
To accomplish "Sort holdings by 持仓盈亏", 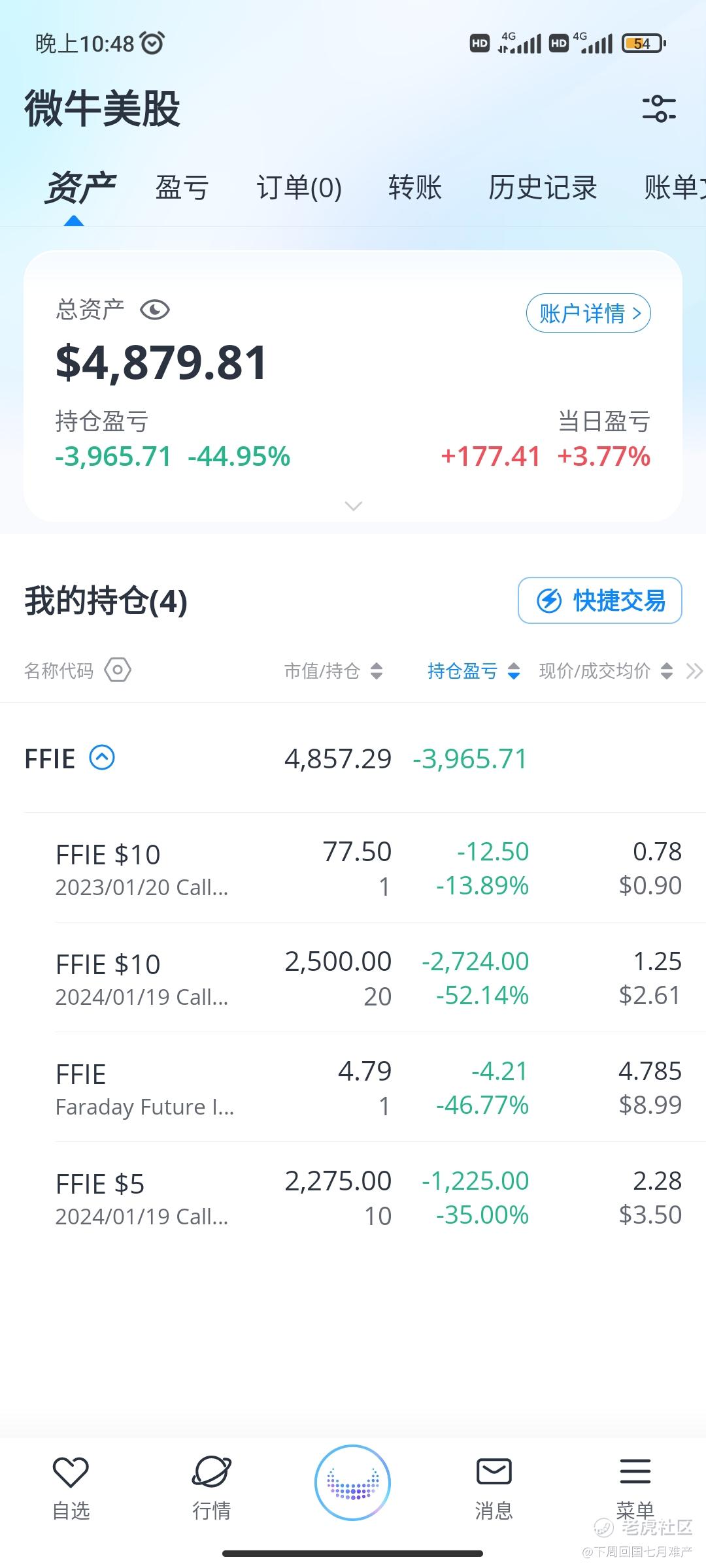I will [474, 671].
